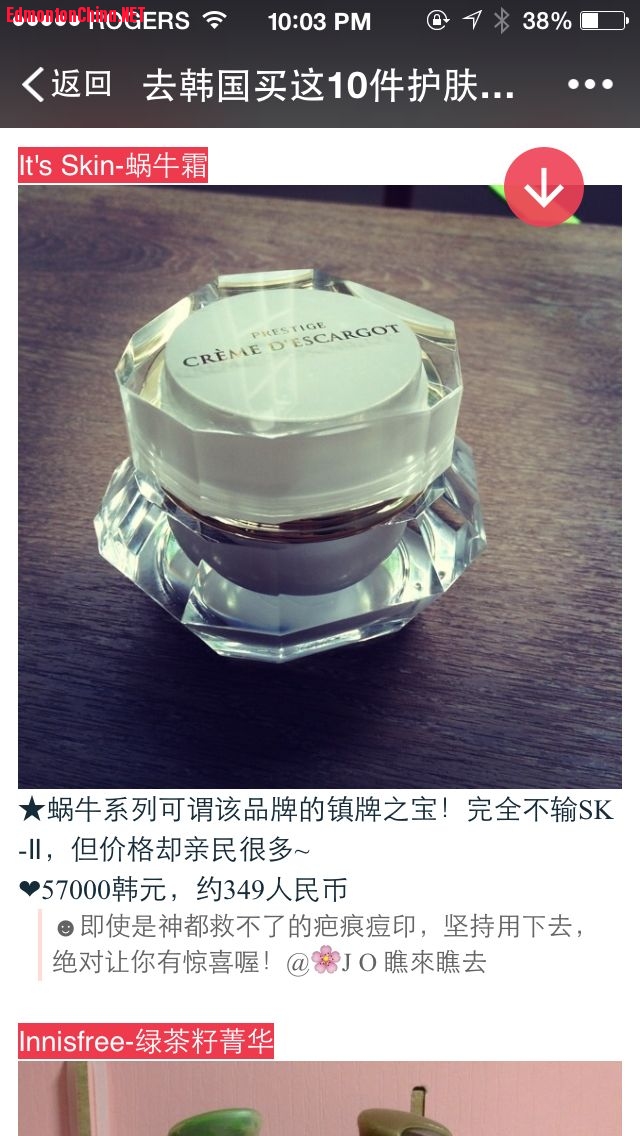The width and height of the screenshot is (640, 1136).
Task: View the Innisfree green tea product image
Action: point(320,1098)
